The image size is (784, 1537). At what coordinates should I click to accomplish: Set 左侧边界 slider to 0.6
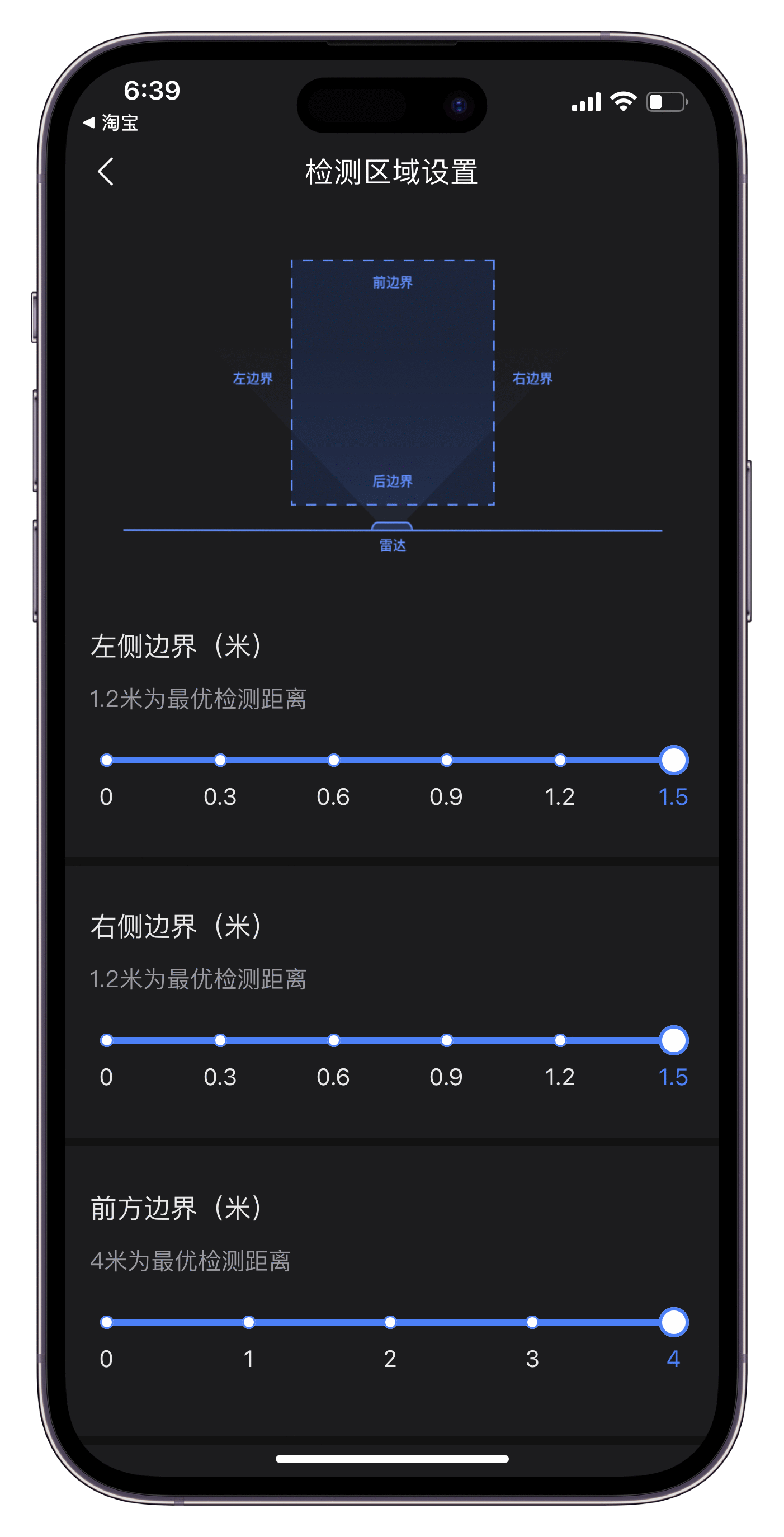tap(333, 760)
